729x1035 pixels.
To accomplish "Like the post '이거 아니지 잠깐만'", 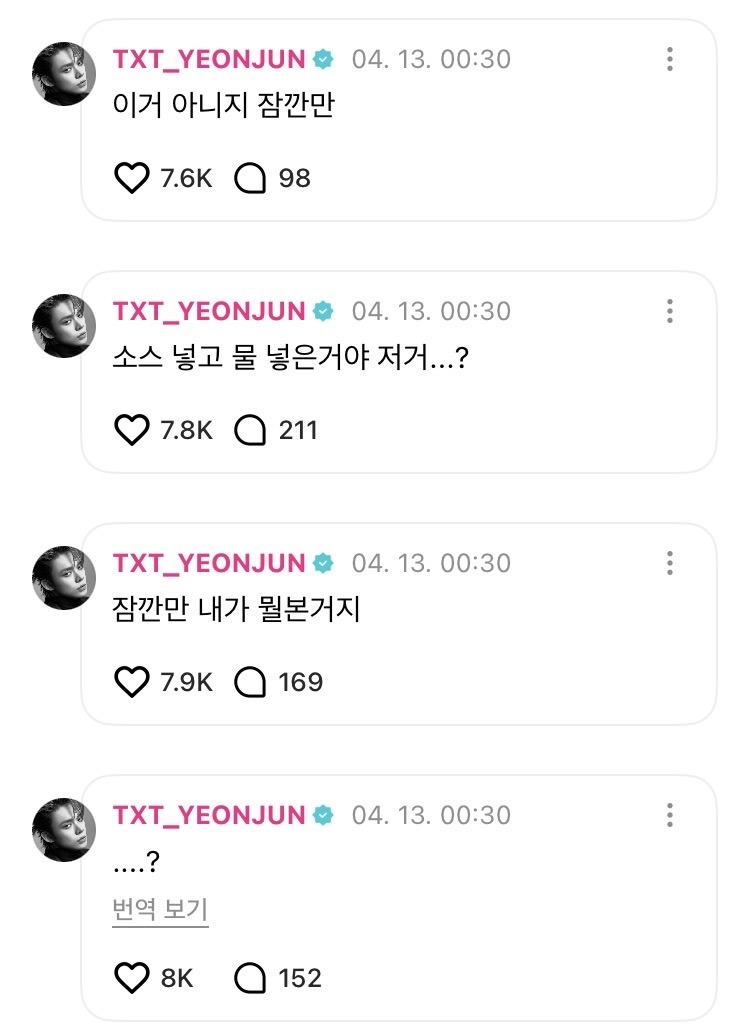I will (131, 179).
